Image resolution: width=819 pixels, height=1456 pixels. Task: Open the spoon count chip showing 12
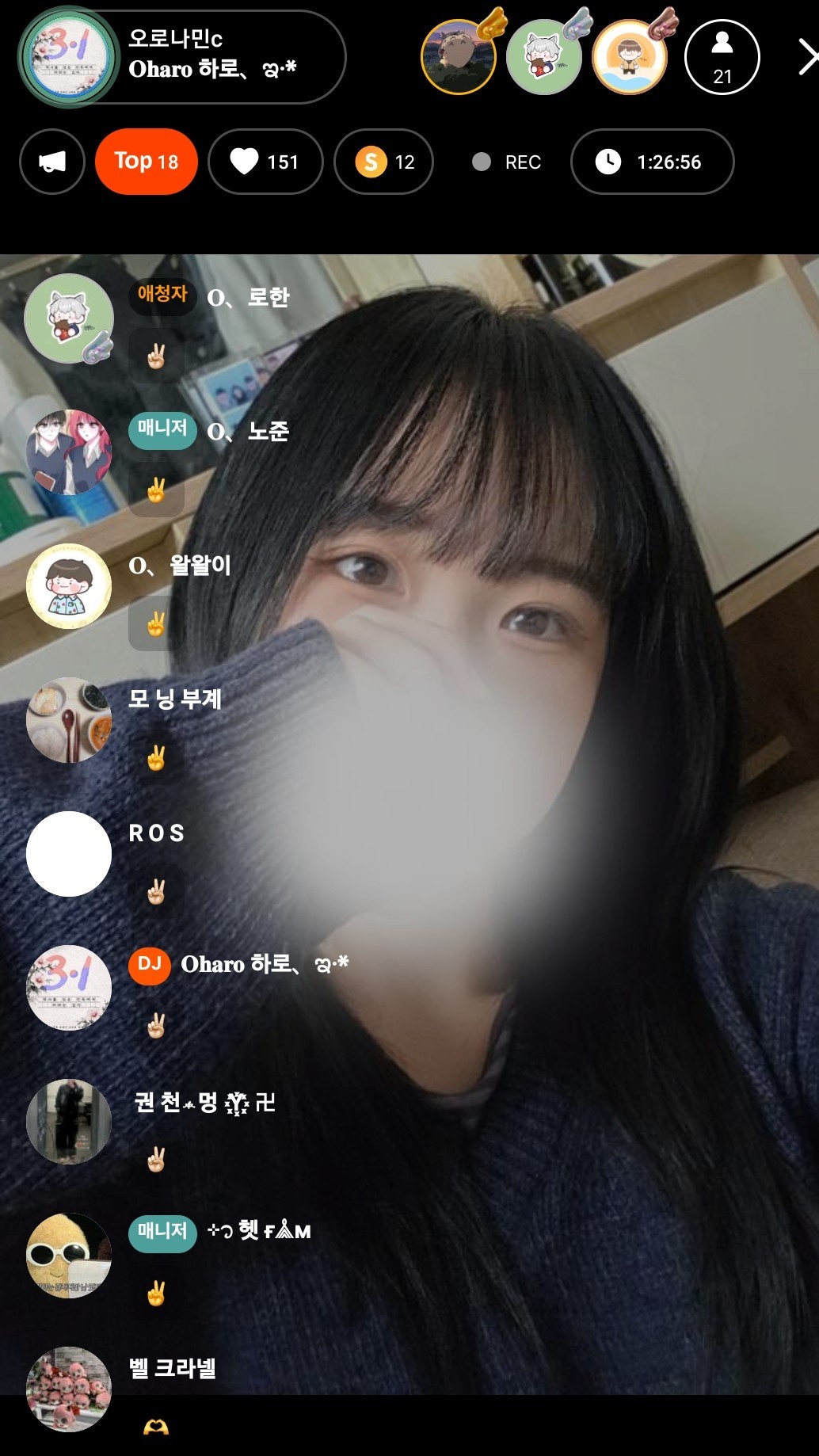384,162
